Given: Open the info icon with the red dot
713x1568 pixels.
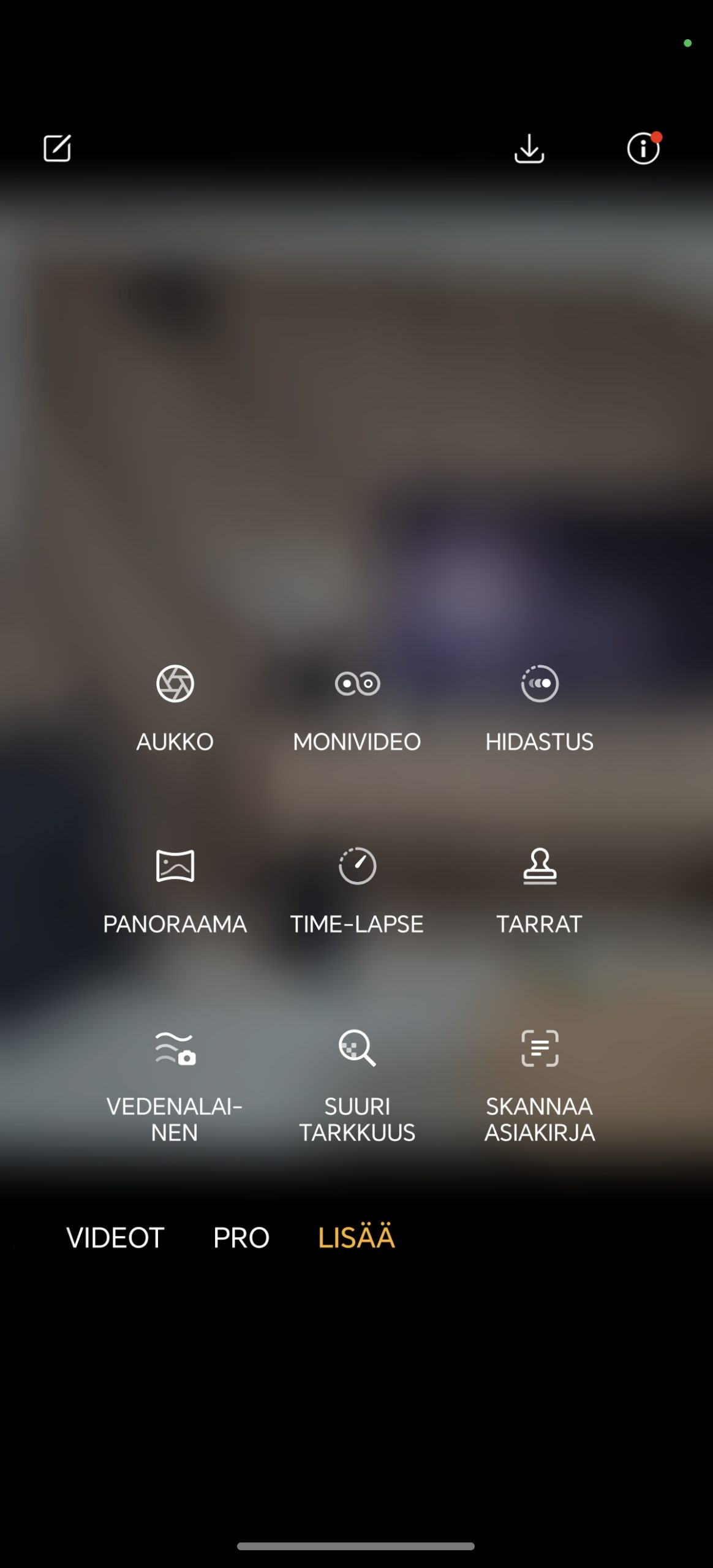Looking at the screenshot, I should [x=643, y=148].
